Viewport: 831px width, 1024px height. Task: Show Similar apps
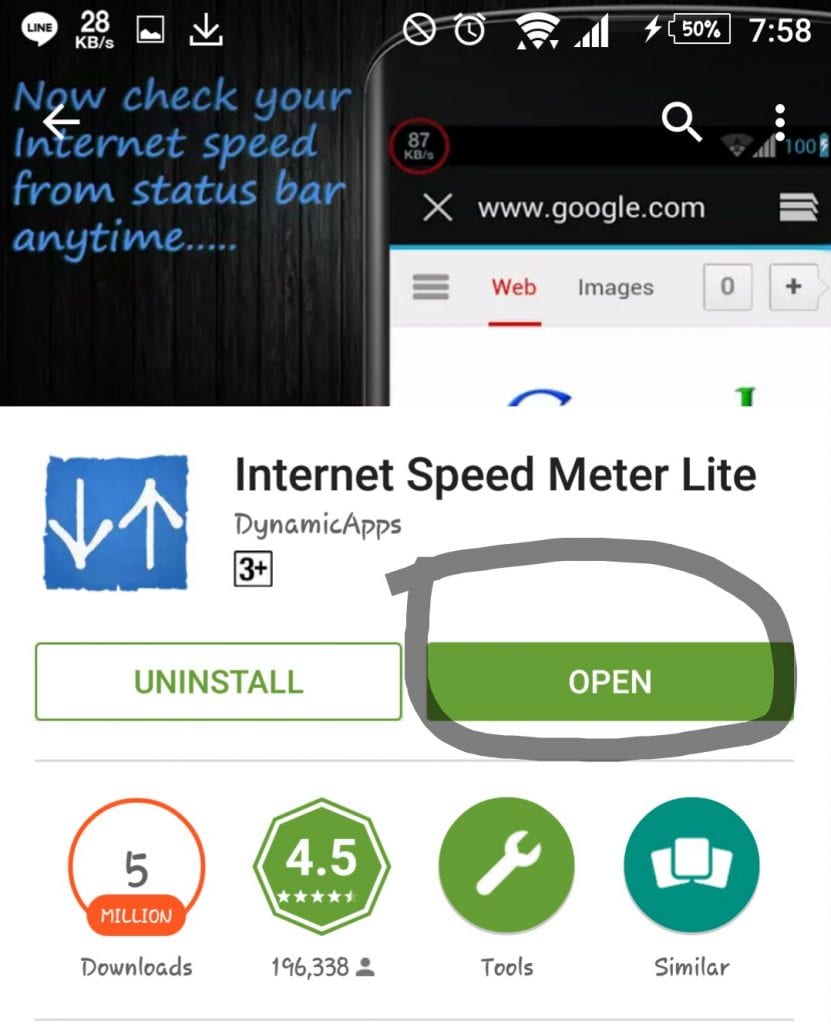click(x=691, y=867)
